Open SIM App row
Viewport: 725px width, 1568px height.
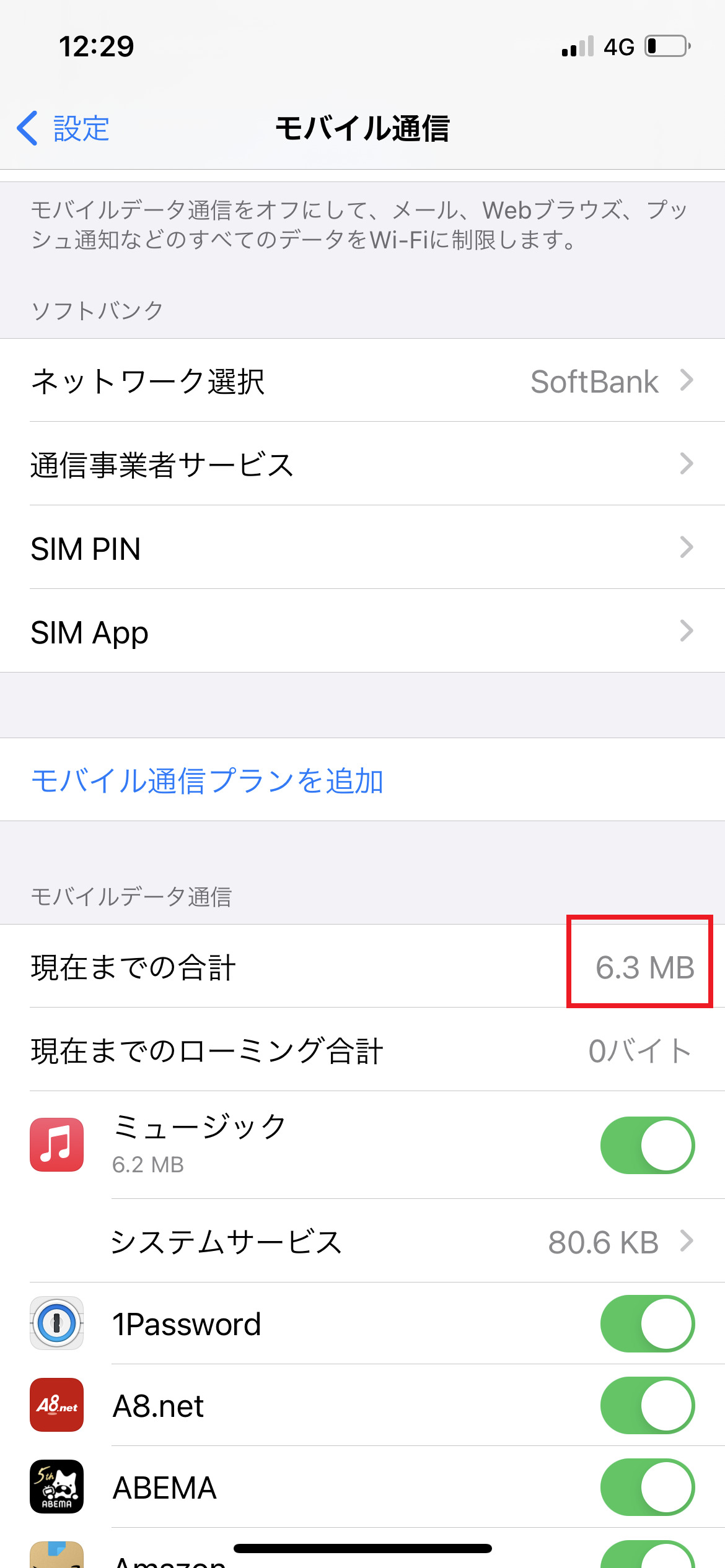362,632
